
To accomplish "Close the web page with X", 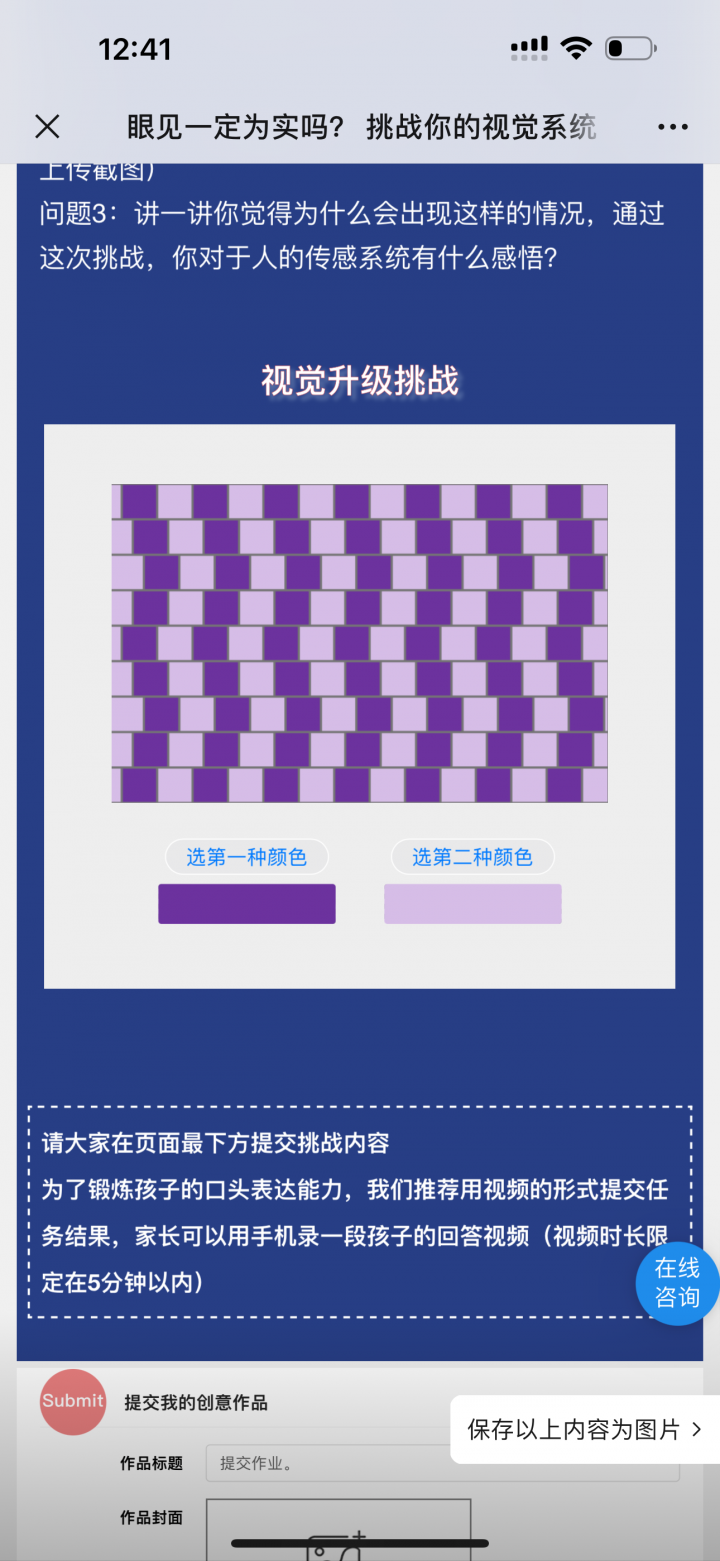I will (x=47, y=126).
